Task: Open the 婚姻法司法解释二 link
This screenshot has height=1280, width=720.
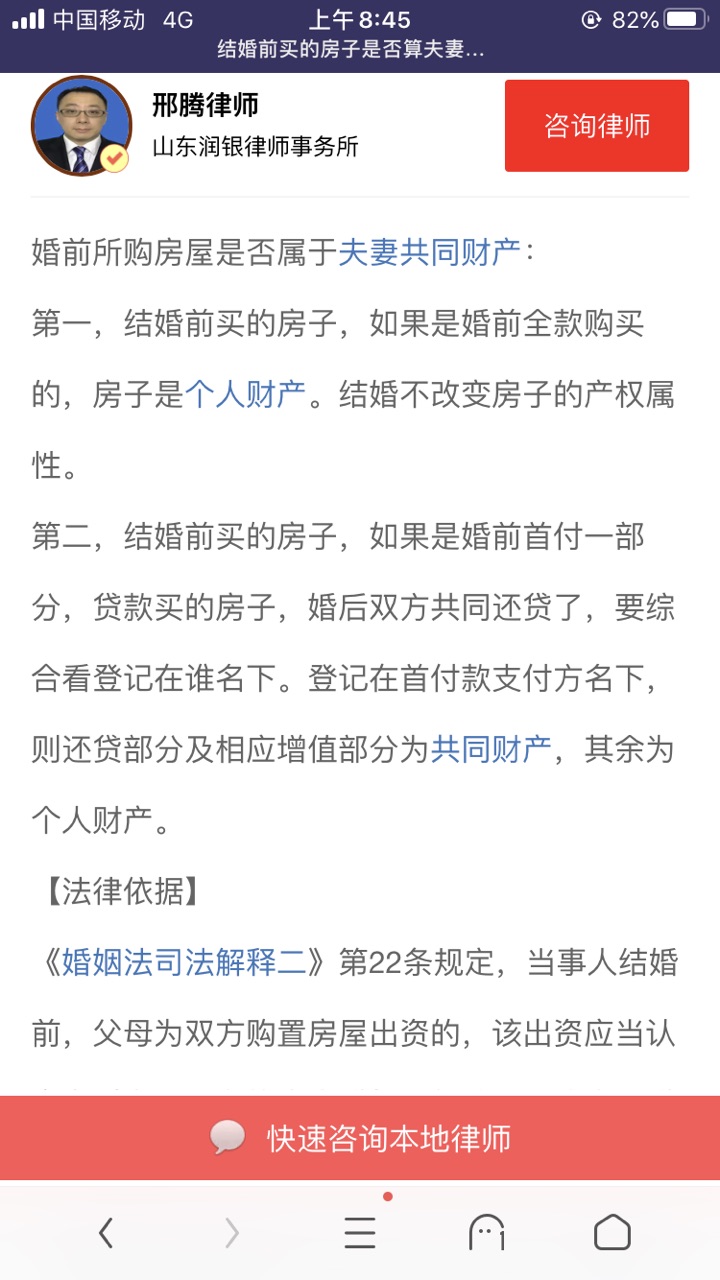Action: coord(184,962)
